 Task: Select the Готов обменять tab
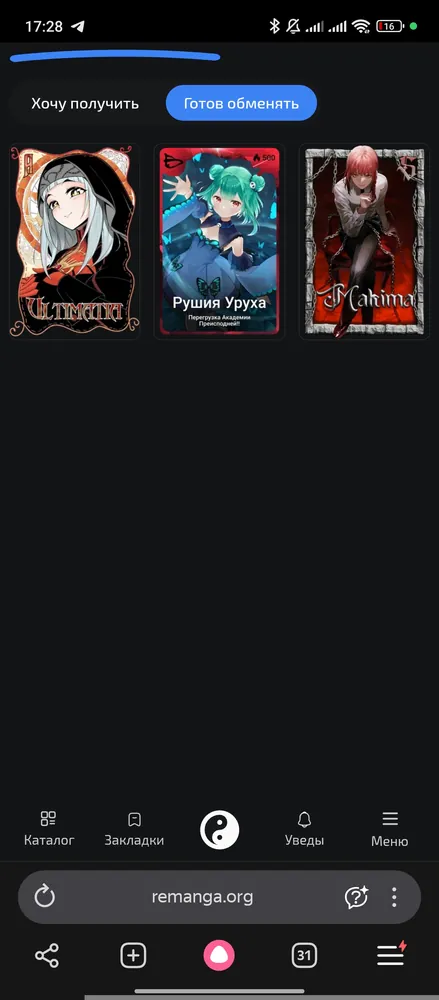(241, 103)
